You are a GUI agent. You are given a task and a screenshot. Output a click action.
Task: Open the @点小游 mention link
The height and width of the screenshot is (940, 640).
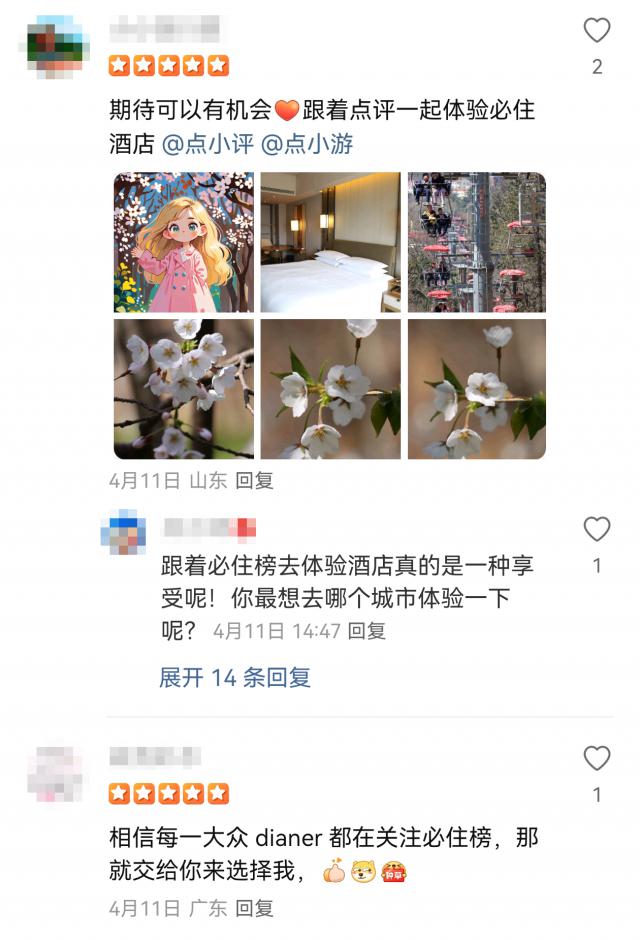tap(307, 144)
